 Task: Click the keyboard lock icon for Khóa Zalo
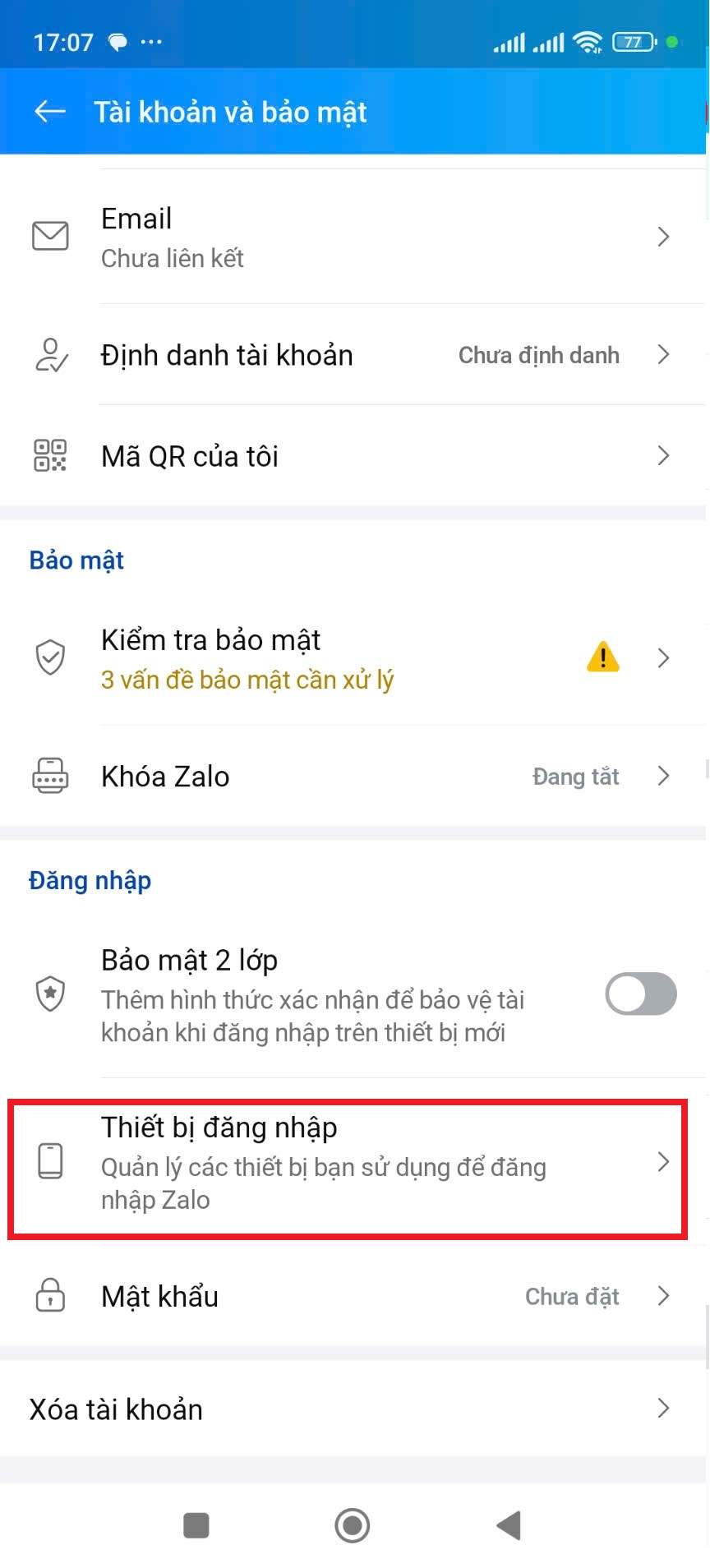(49, 776)
